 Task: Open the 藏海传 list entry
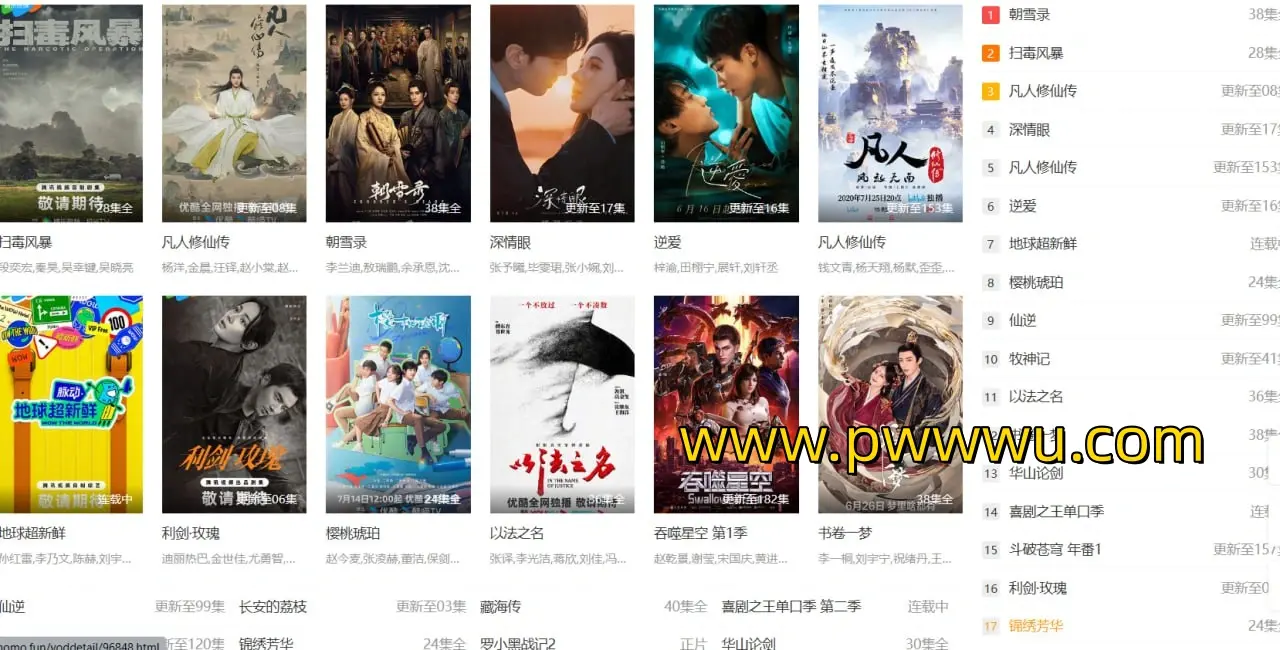(500, 606)
